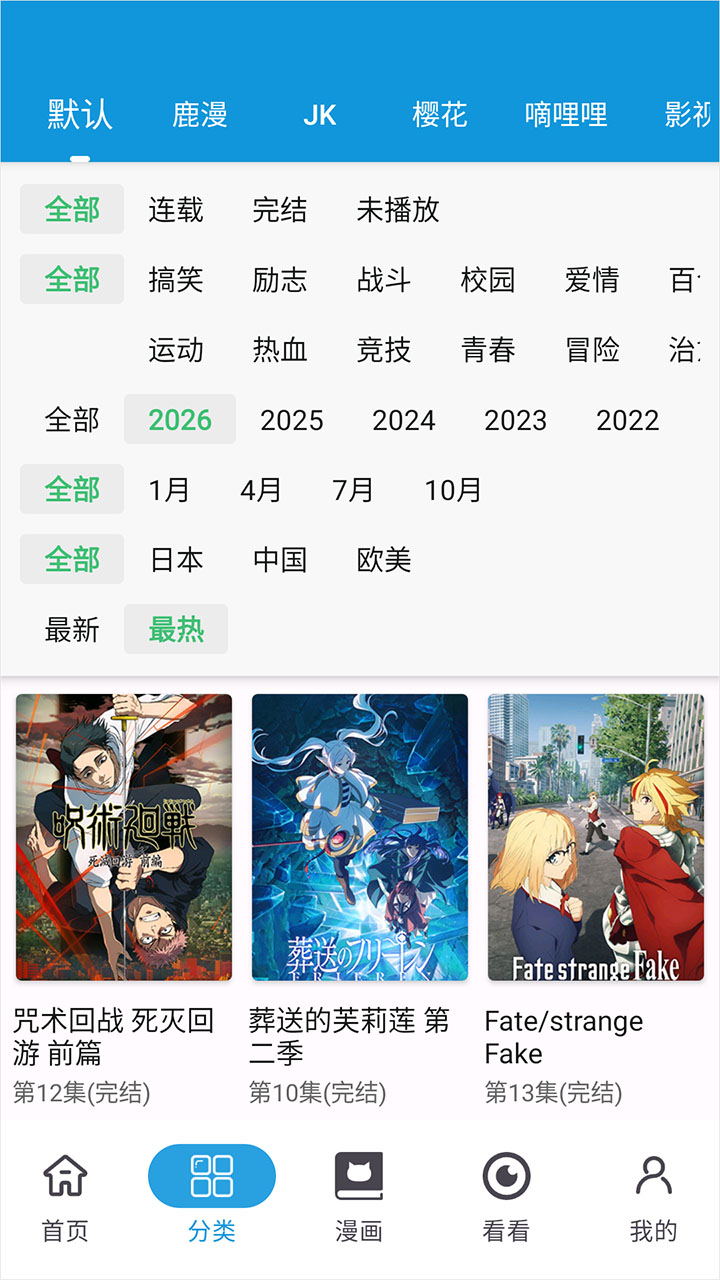Filter by 4月 season
This screenshot has height=1280, width=720.
pyautogui.click(x=261, y=490)
